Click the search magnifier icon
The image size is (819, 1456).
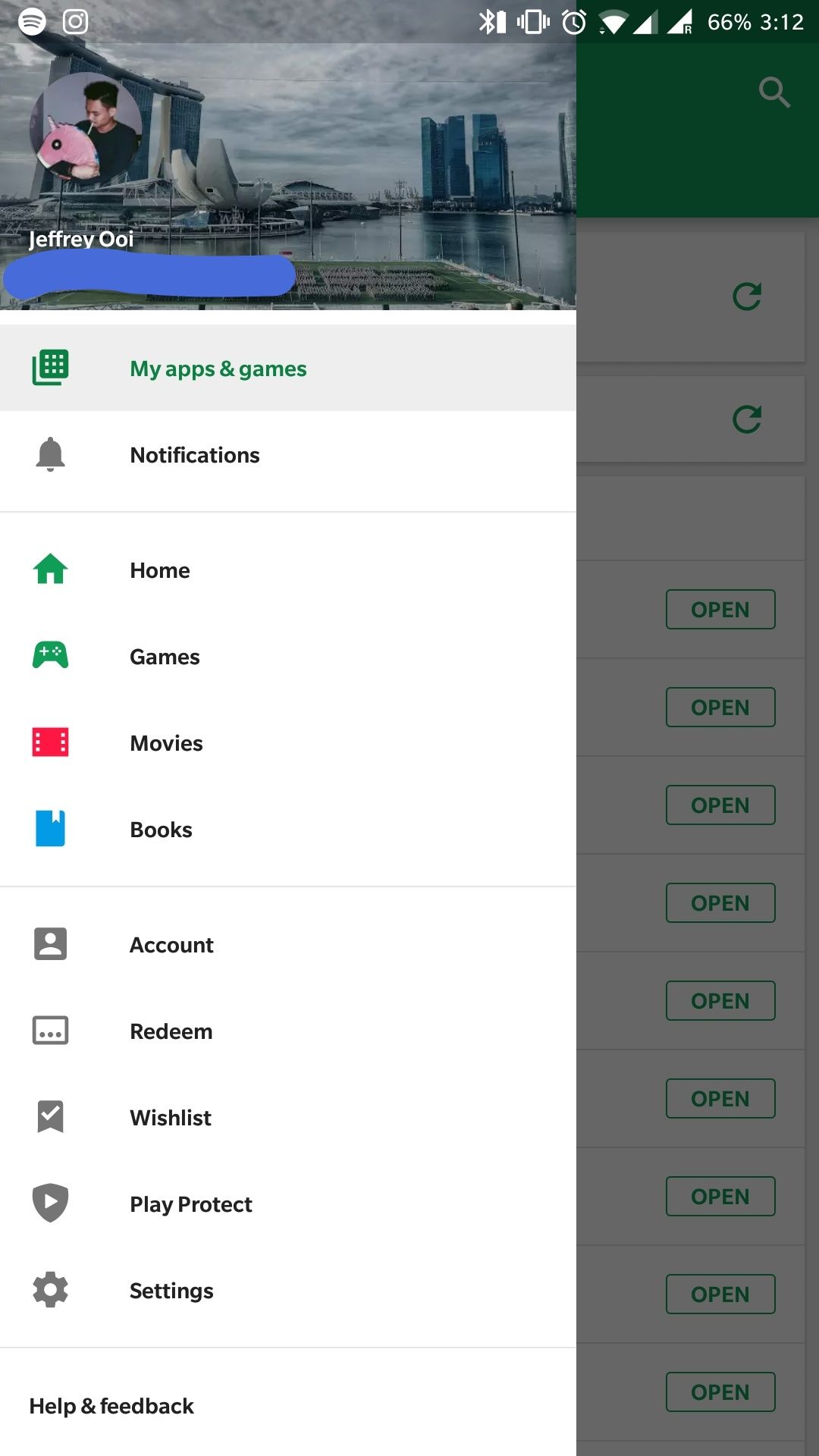click(x=774, y=92)
